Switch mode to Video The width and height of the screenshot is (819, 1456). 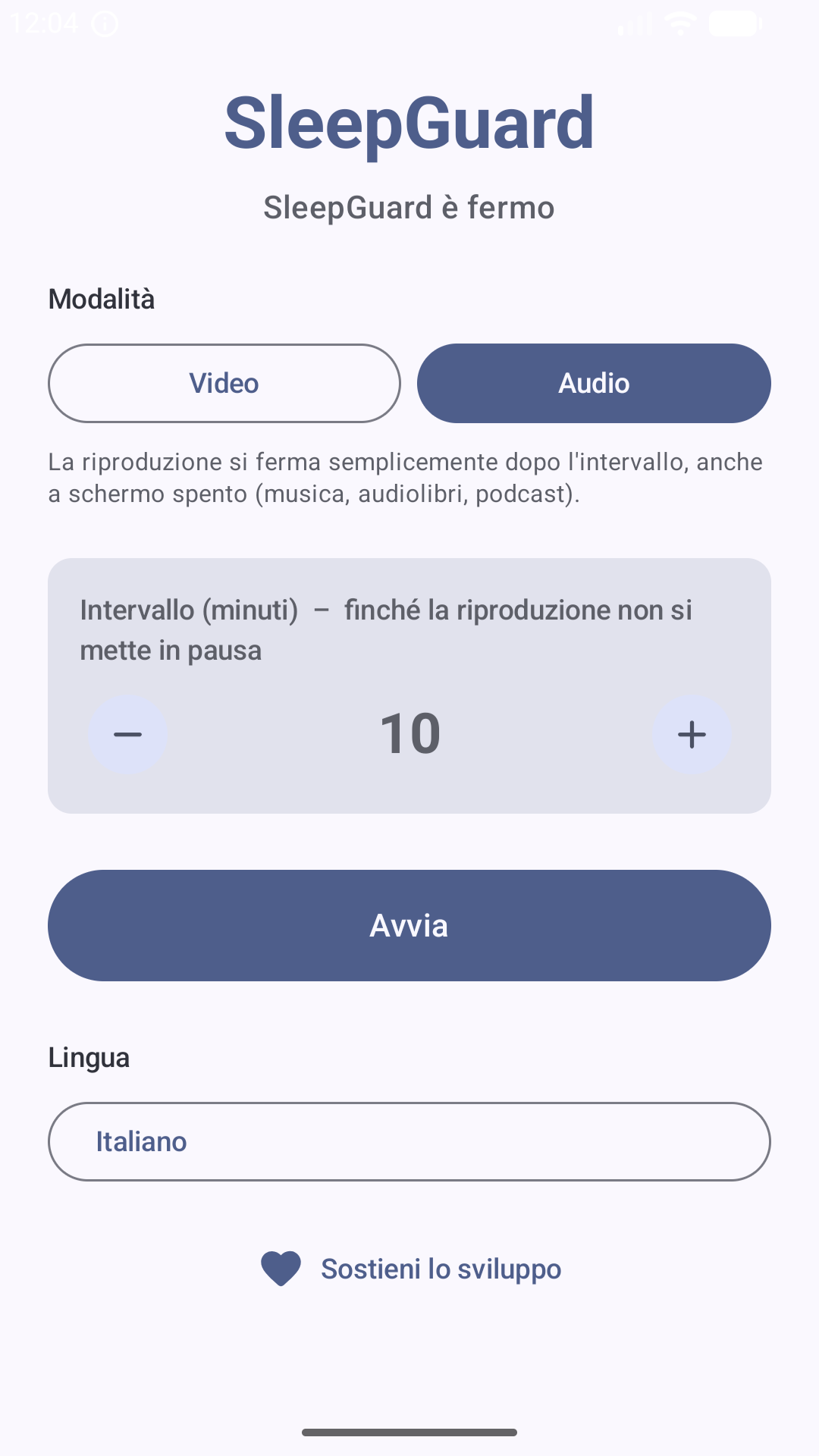coord(224,383)
